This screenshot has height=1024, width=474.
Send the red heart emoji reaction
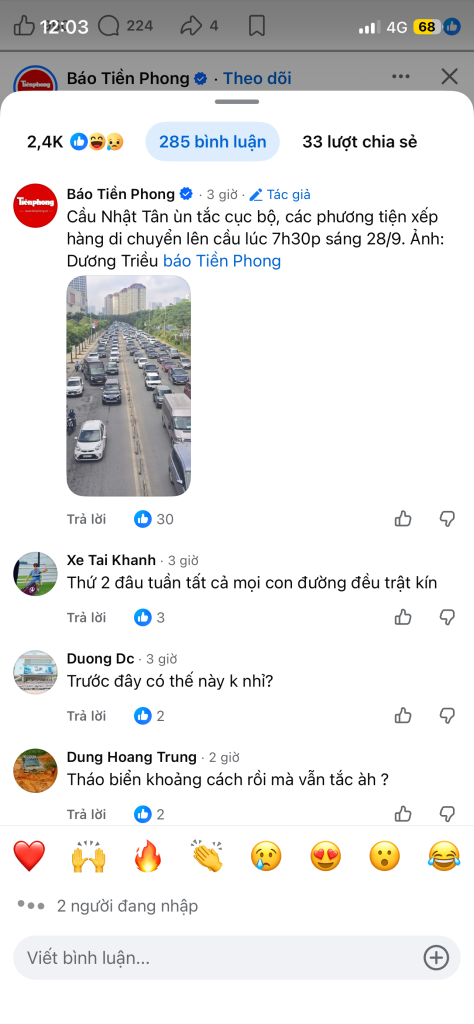click(29, 856)
